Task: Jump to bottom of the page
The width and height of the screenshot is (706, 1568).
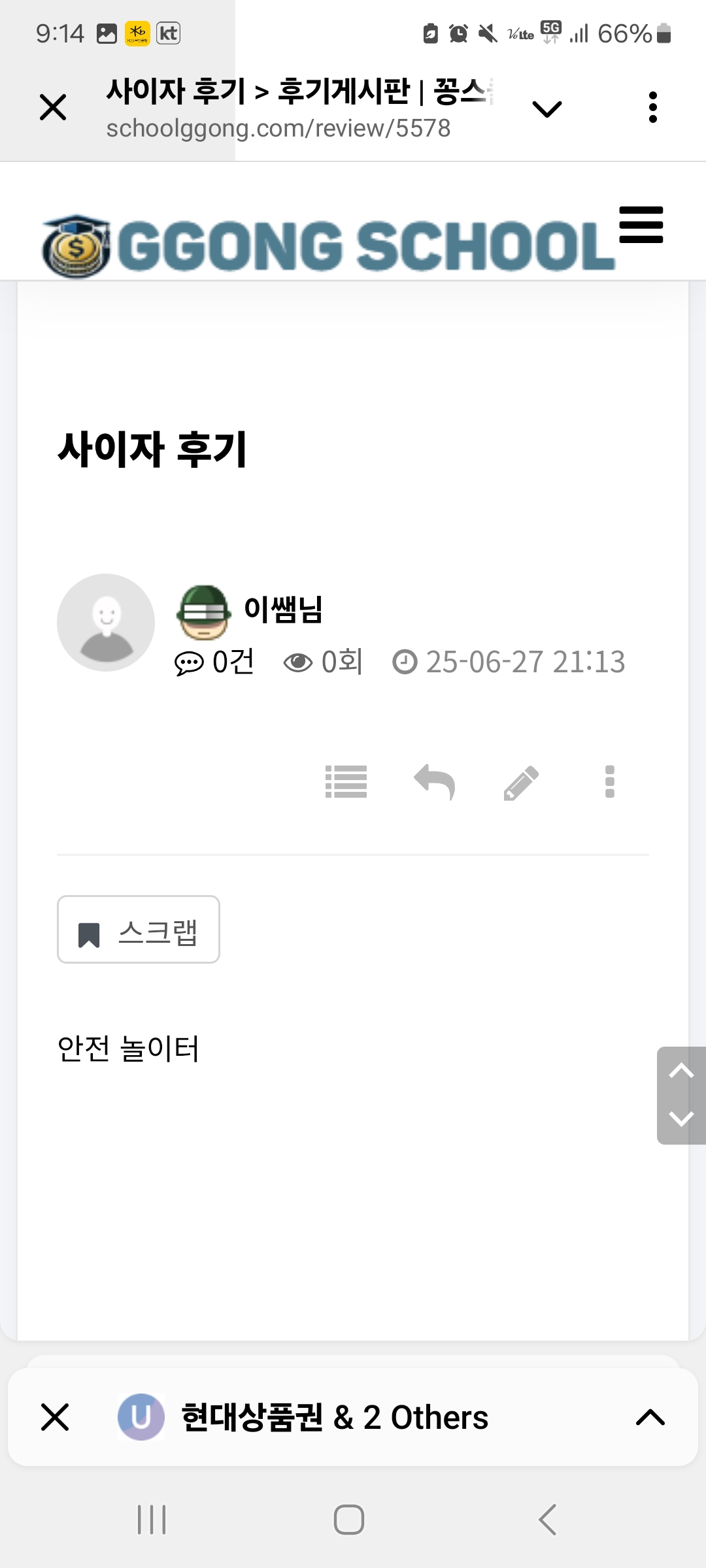Action: coord(681,1119)
